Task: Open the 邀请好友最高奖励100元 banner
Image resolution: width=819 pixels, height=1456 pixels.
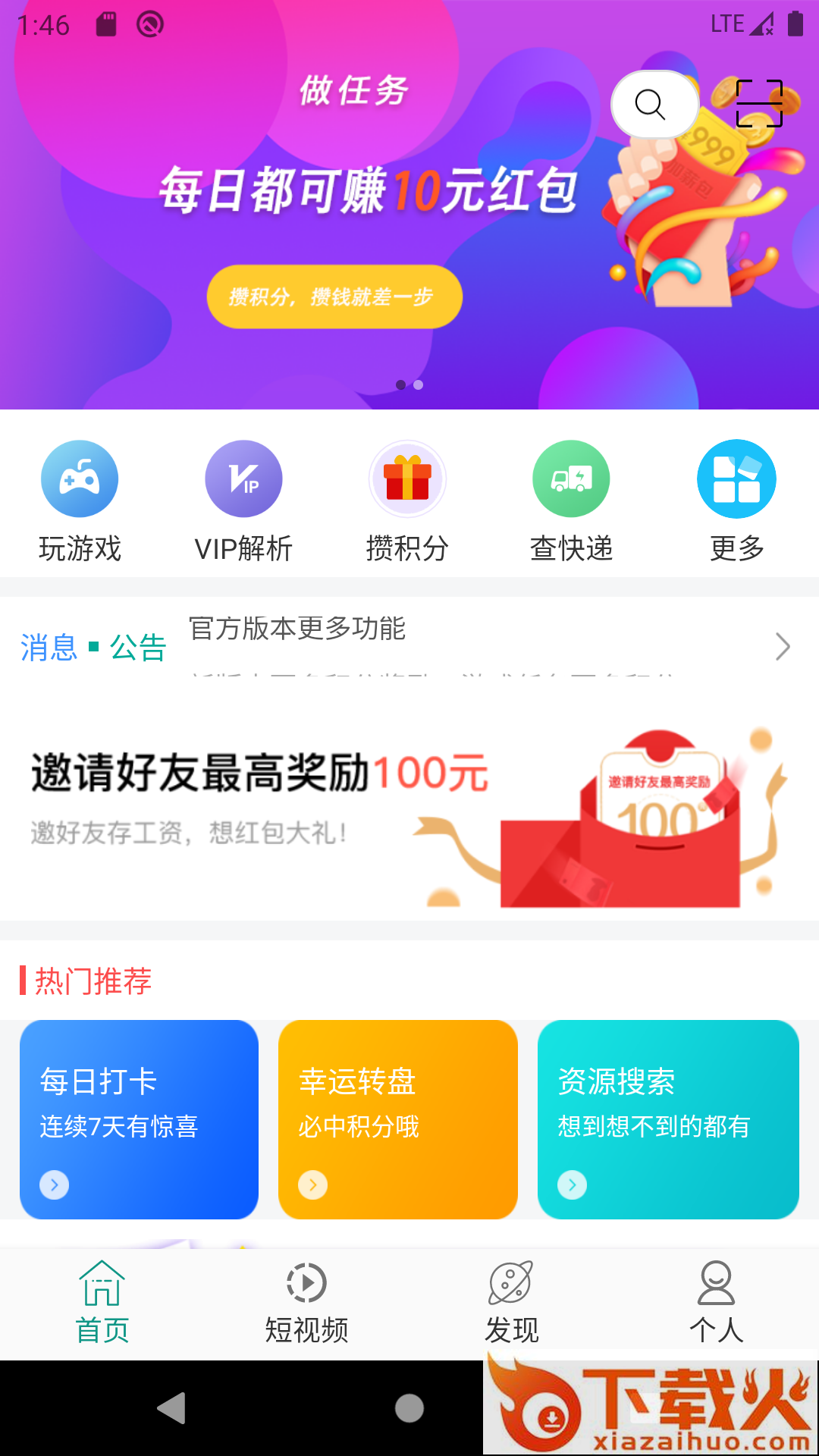Action: (x=409, y=811)
